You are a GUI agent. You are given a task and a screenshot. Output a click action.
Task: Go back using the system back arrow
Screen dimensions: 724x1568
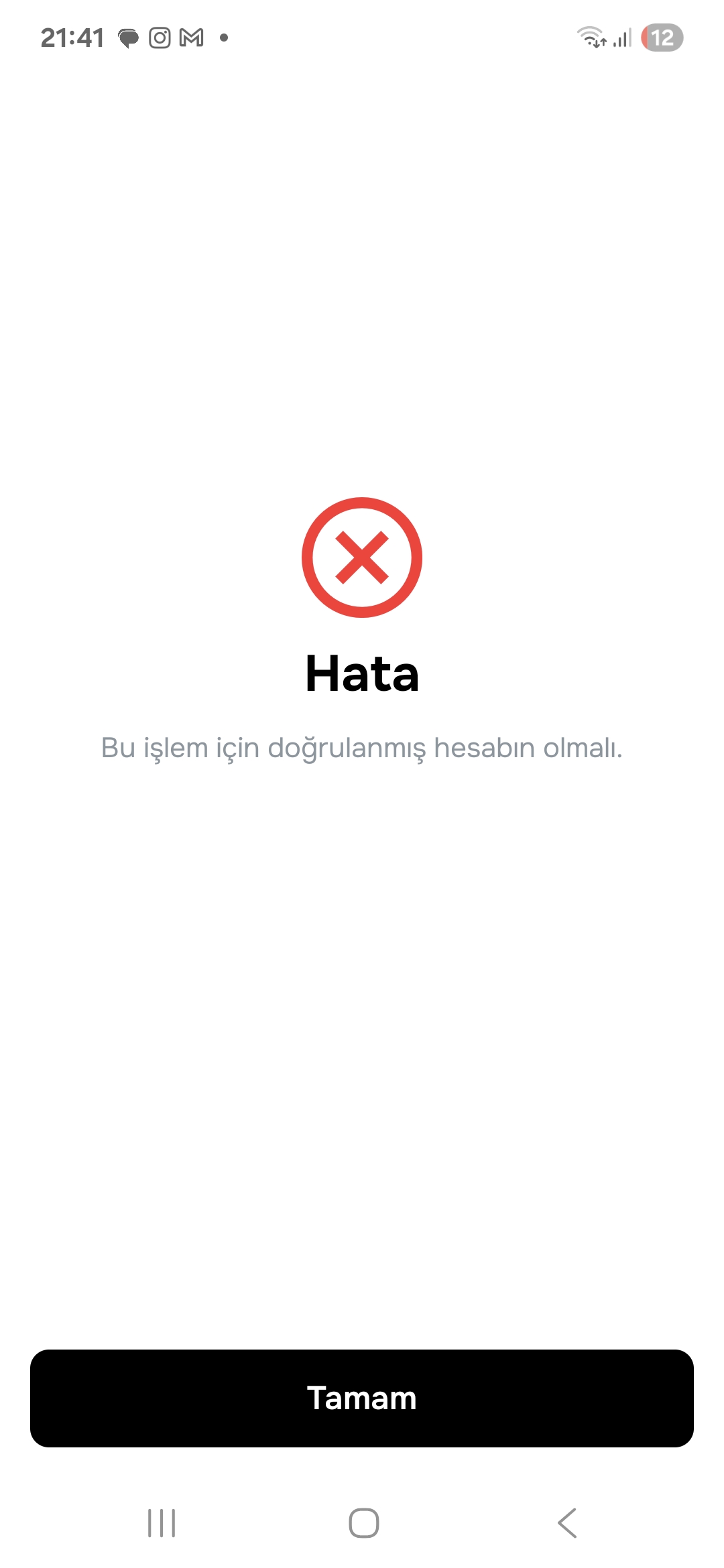[x=567, y=1523]
